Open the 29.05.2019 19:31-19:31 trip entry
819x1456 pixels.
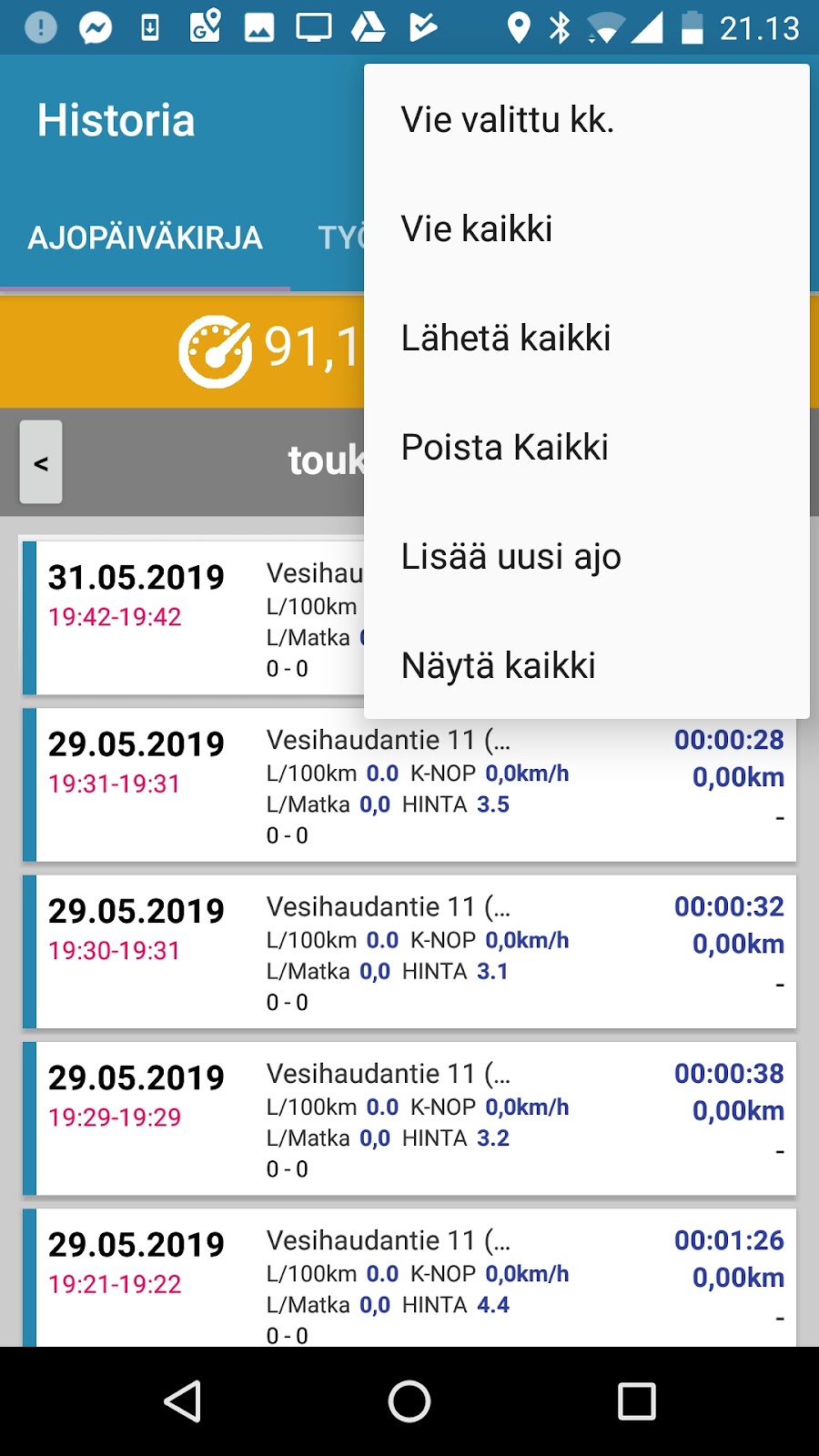409,784
